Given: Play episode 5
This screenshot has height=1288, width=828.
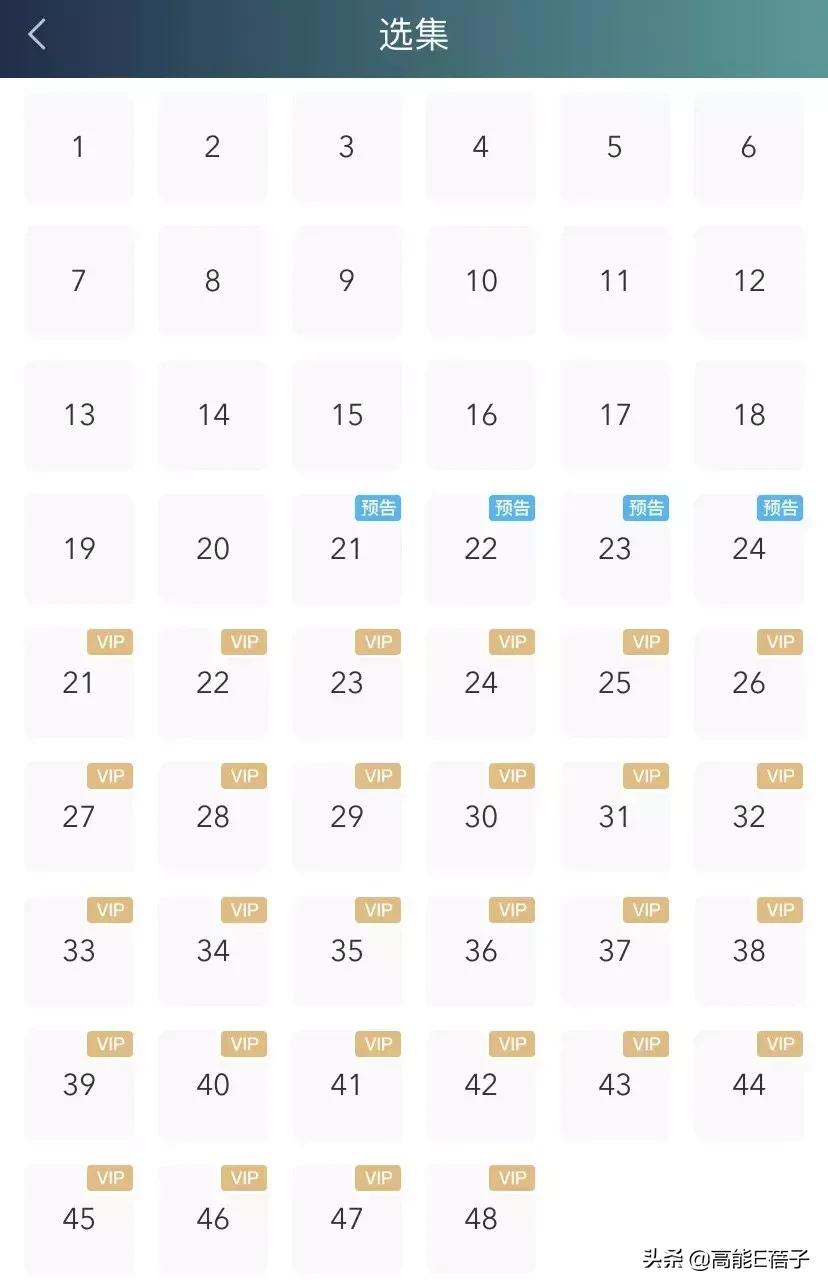Looking at the screenshot, I should click(x=614, y=147).
